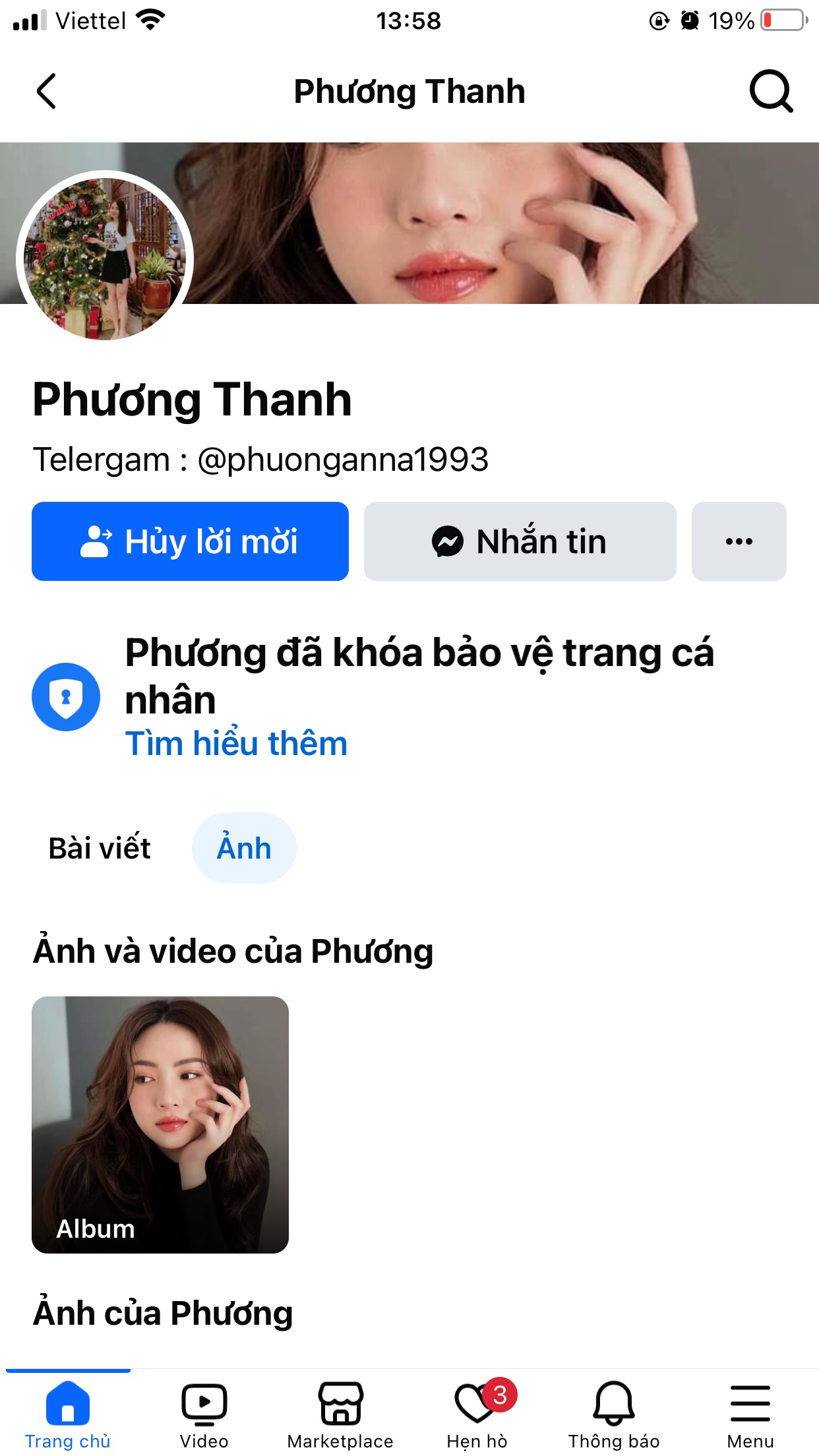Go back using the top arrow
819x1456 pixels.
point(46,91)
